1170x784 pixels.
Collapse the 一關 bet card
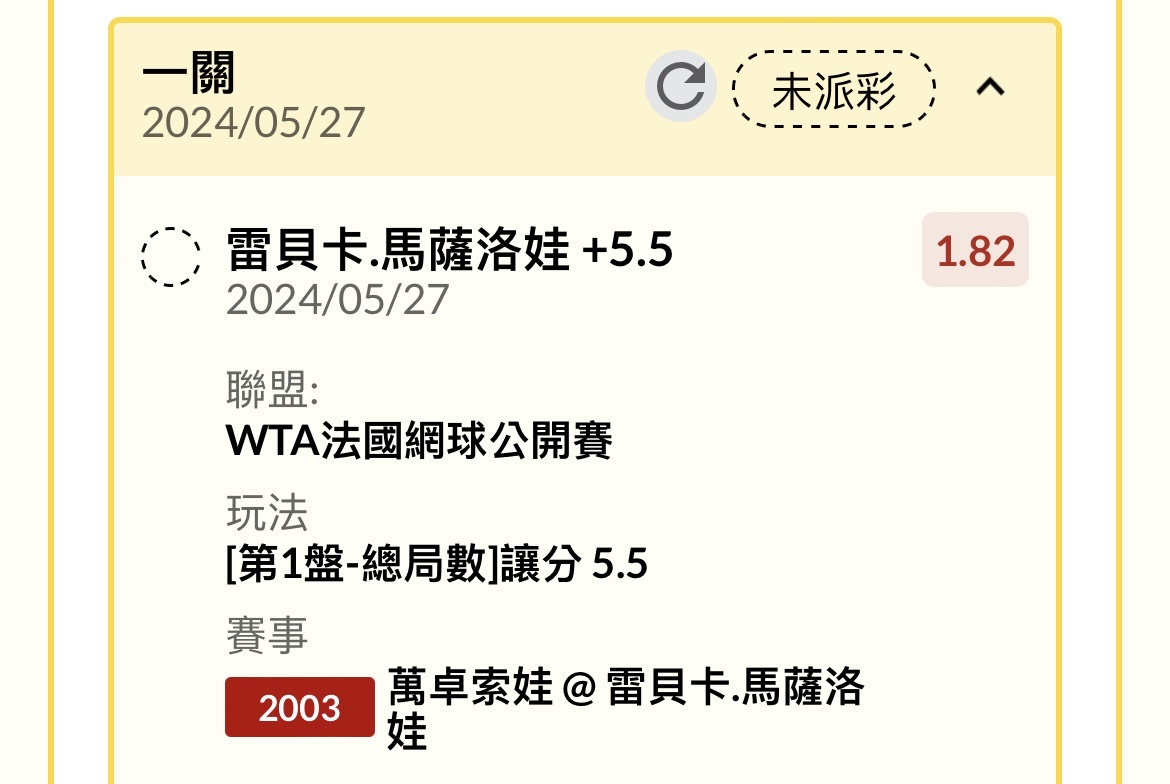[x=990, y=88]
